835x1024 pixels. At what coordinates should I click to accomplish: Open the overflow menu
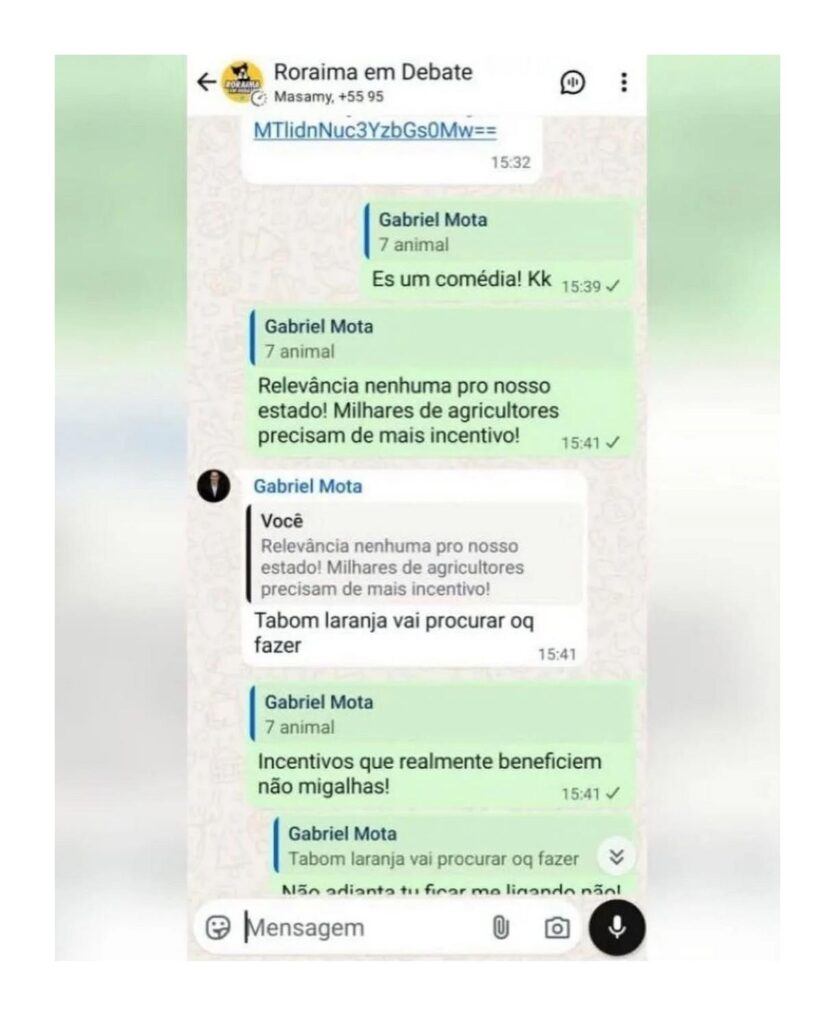(624, 83)
